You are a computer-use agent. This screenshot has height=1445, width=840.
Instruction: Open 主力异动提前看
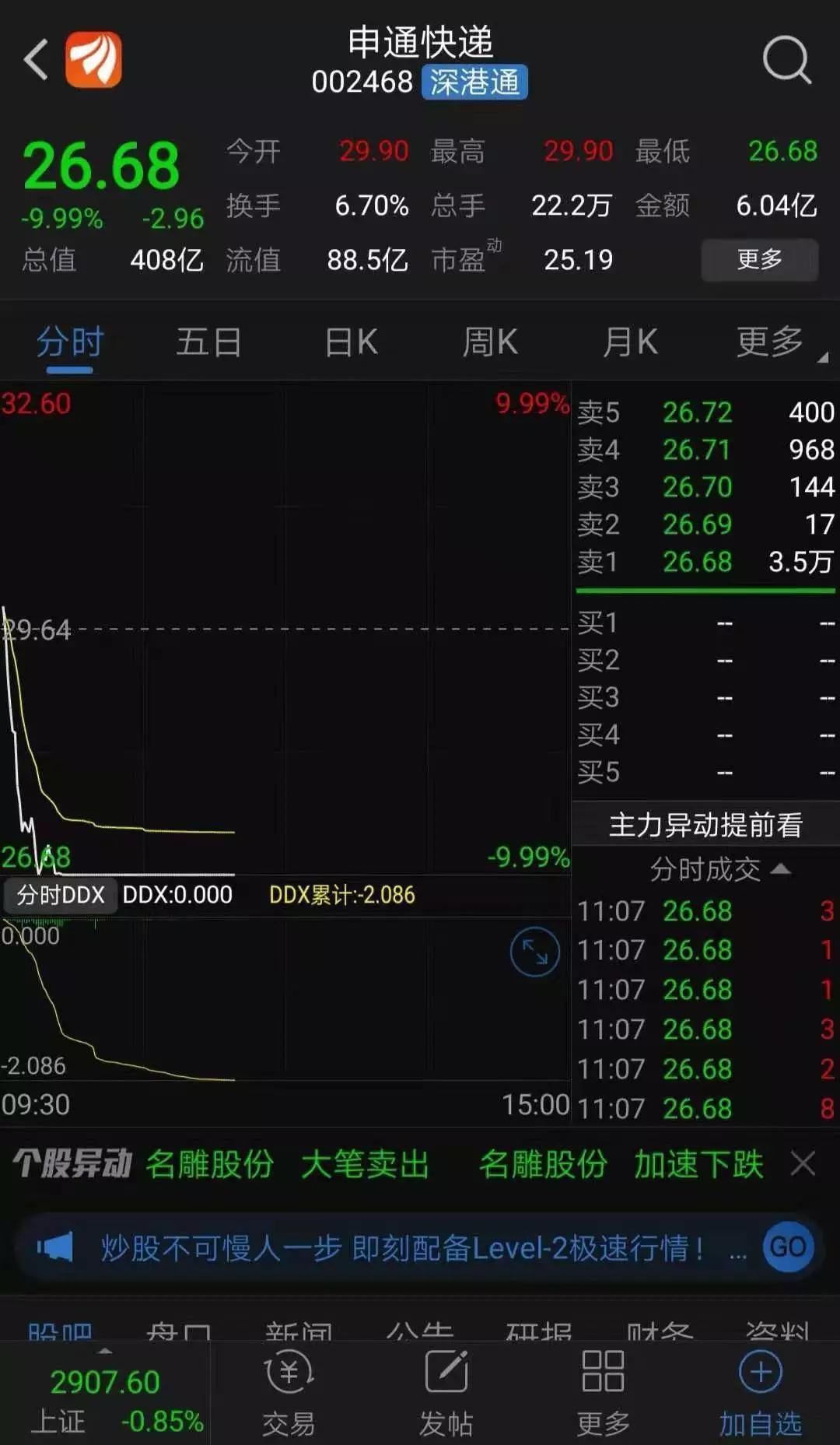(x=705, y=825)
